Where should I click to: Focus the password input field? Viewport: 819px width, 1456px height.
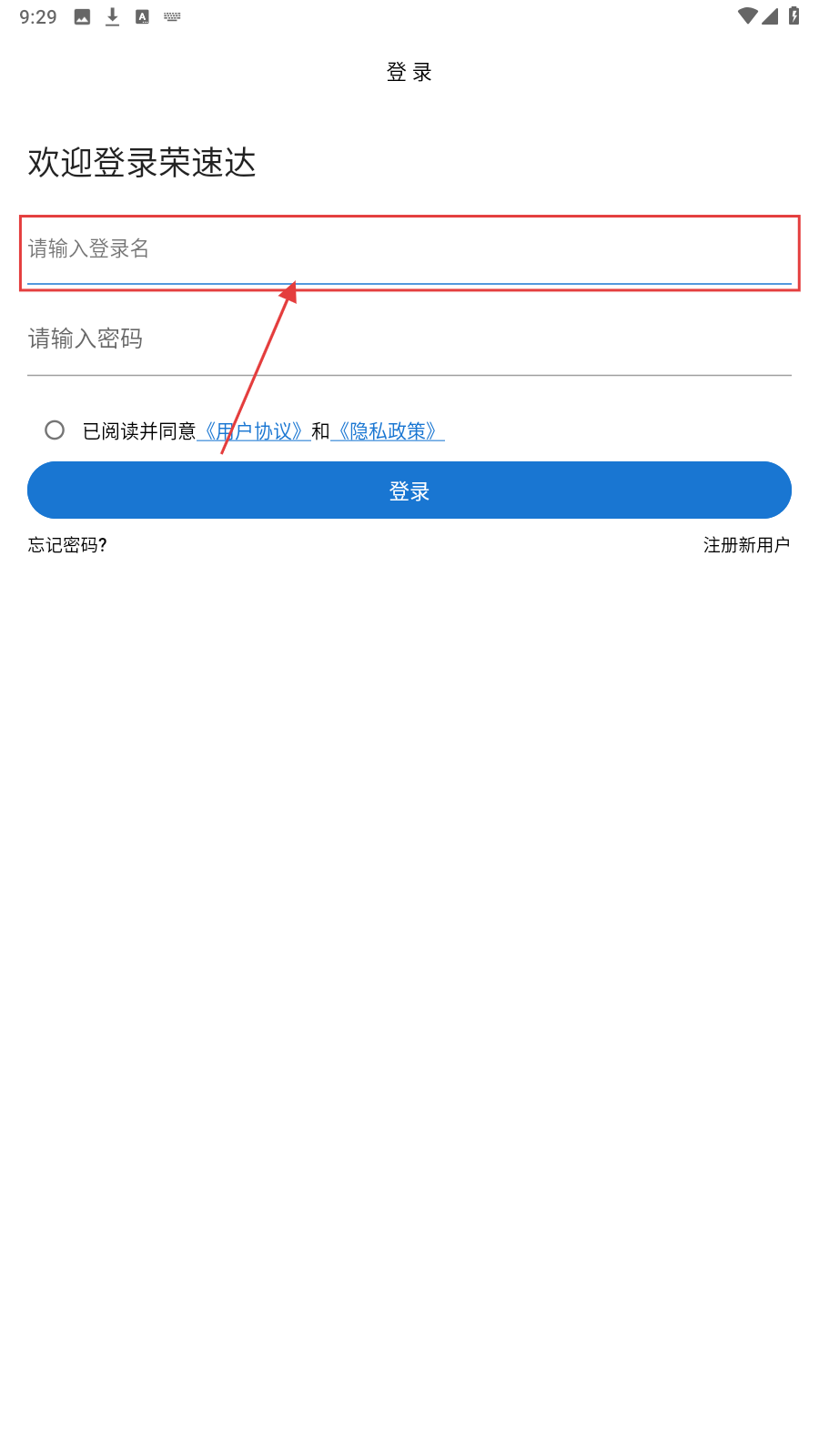(409, 339)
